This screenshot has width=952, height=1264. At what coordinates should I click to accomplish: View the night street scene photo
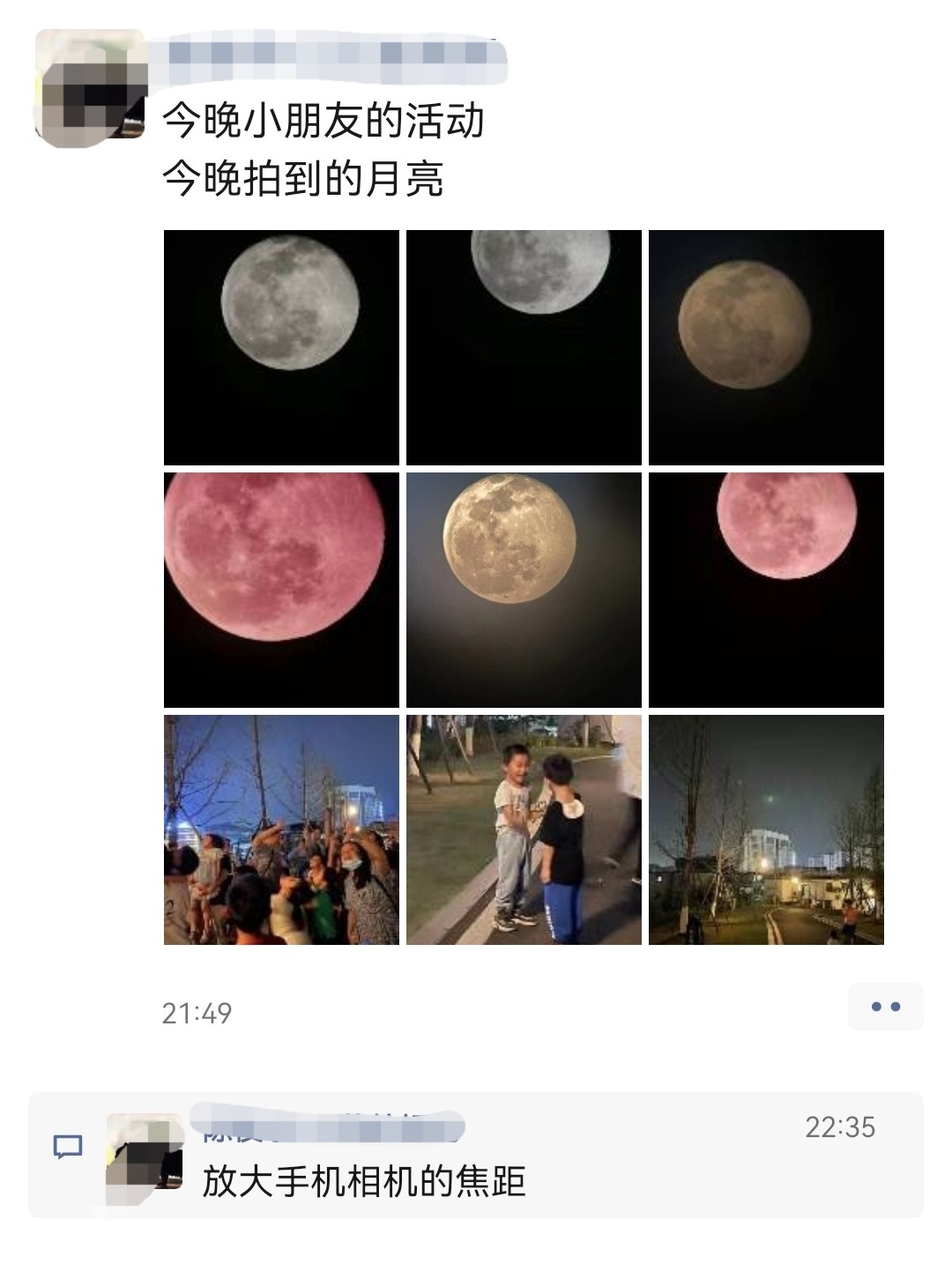(766, 829)
